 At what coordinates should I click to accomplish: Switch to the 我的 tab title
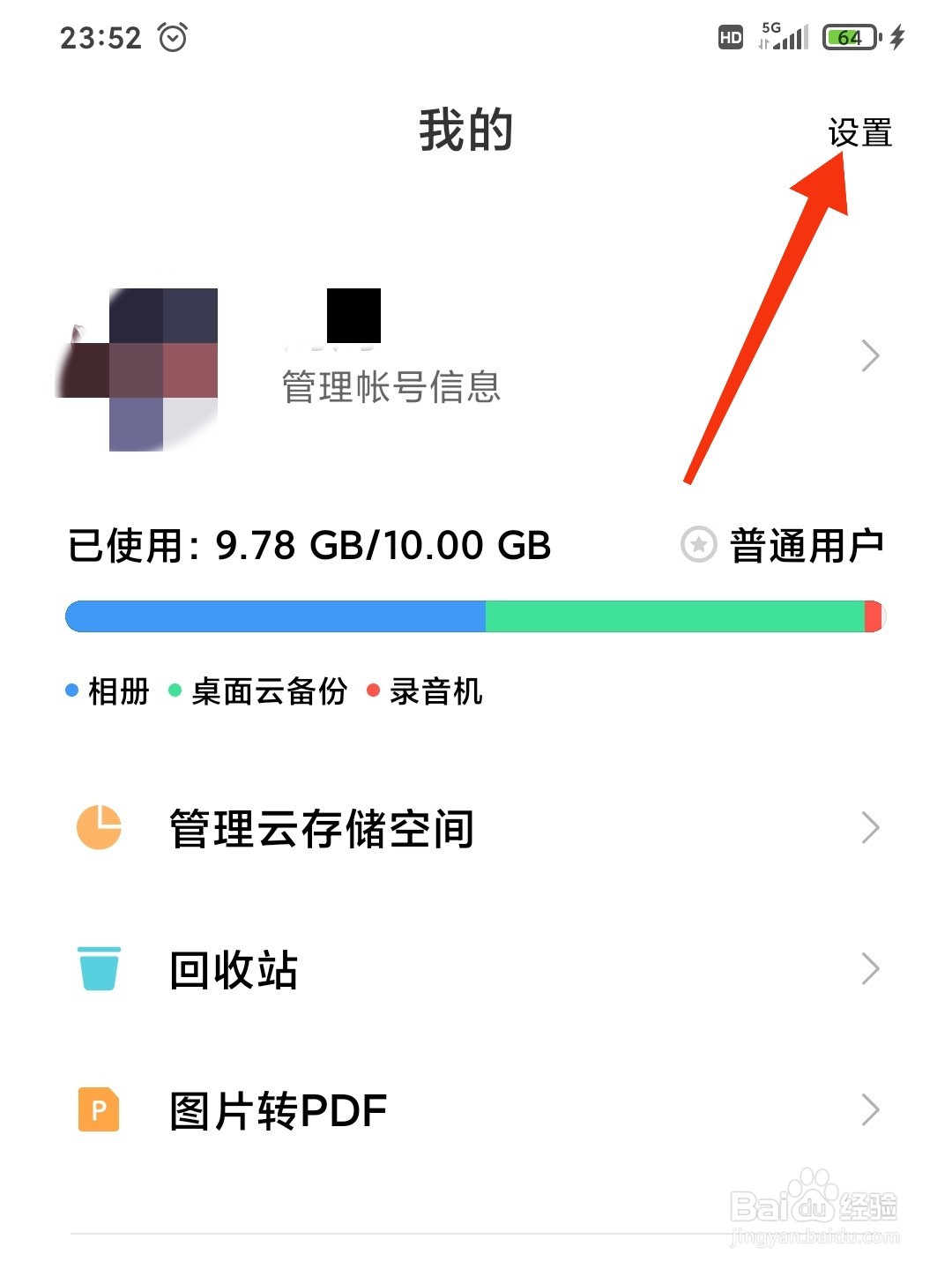(465, 131)
